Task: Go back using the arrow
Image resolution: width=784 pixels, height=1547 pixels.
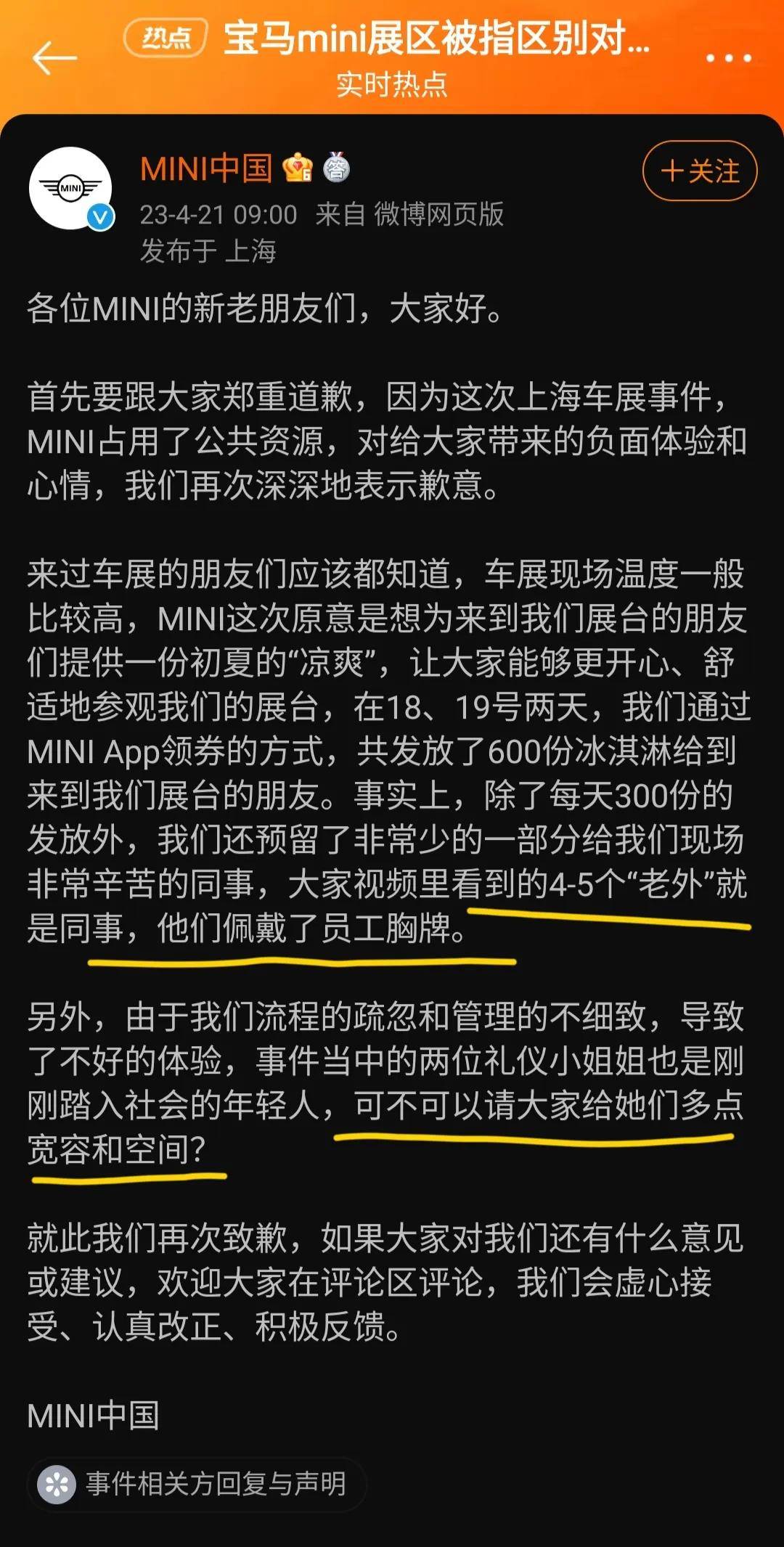Action: [54, 58]
